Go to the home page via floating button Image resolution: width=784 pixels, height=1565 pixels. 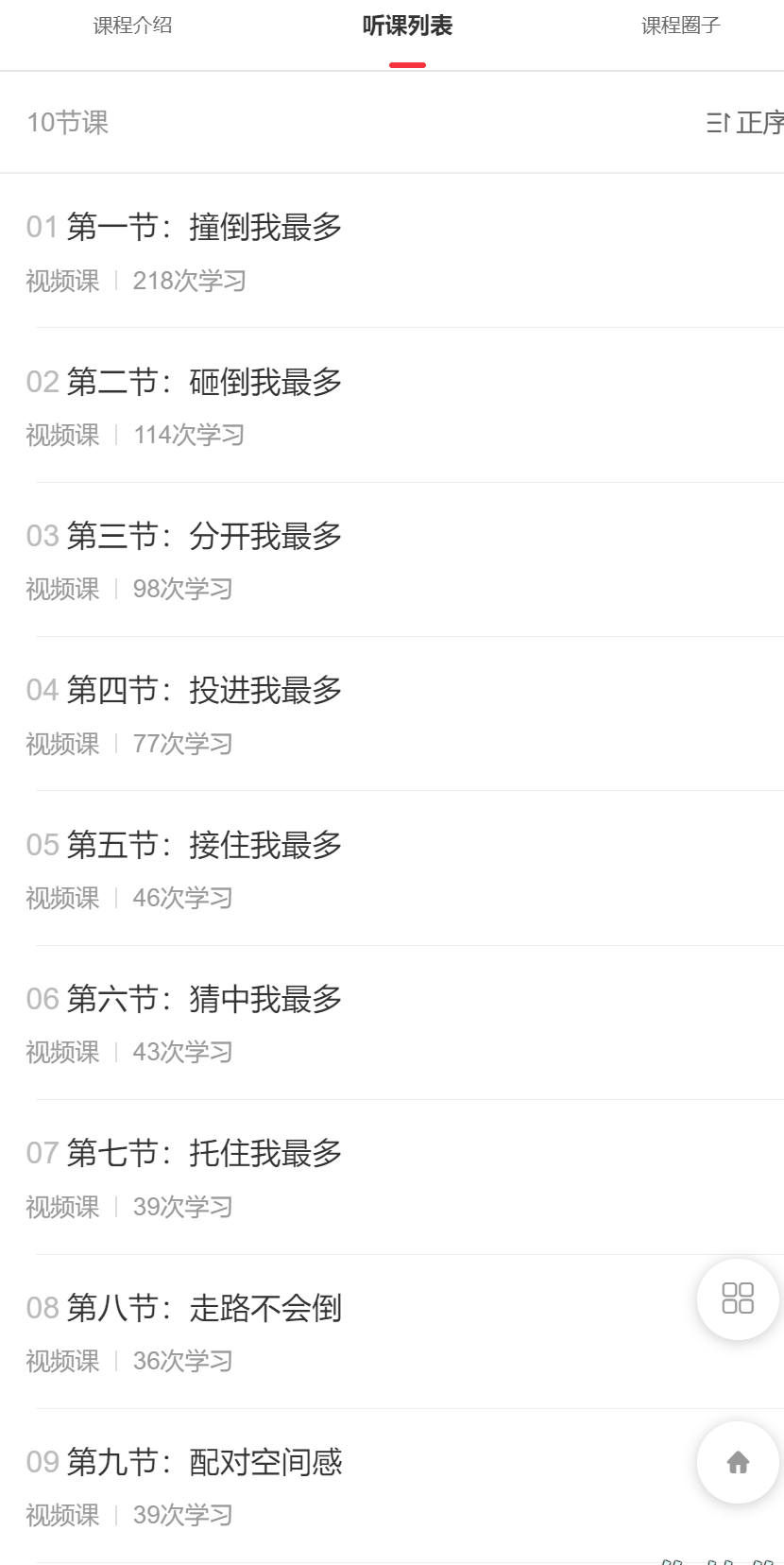[738, 1462]
